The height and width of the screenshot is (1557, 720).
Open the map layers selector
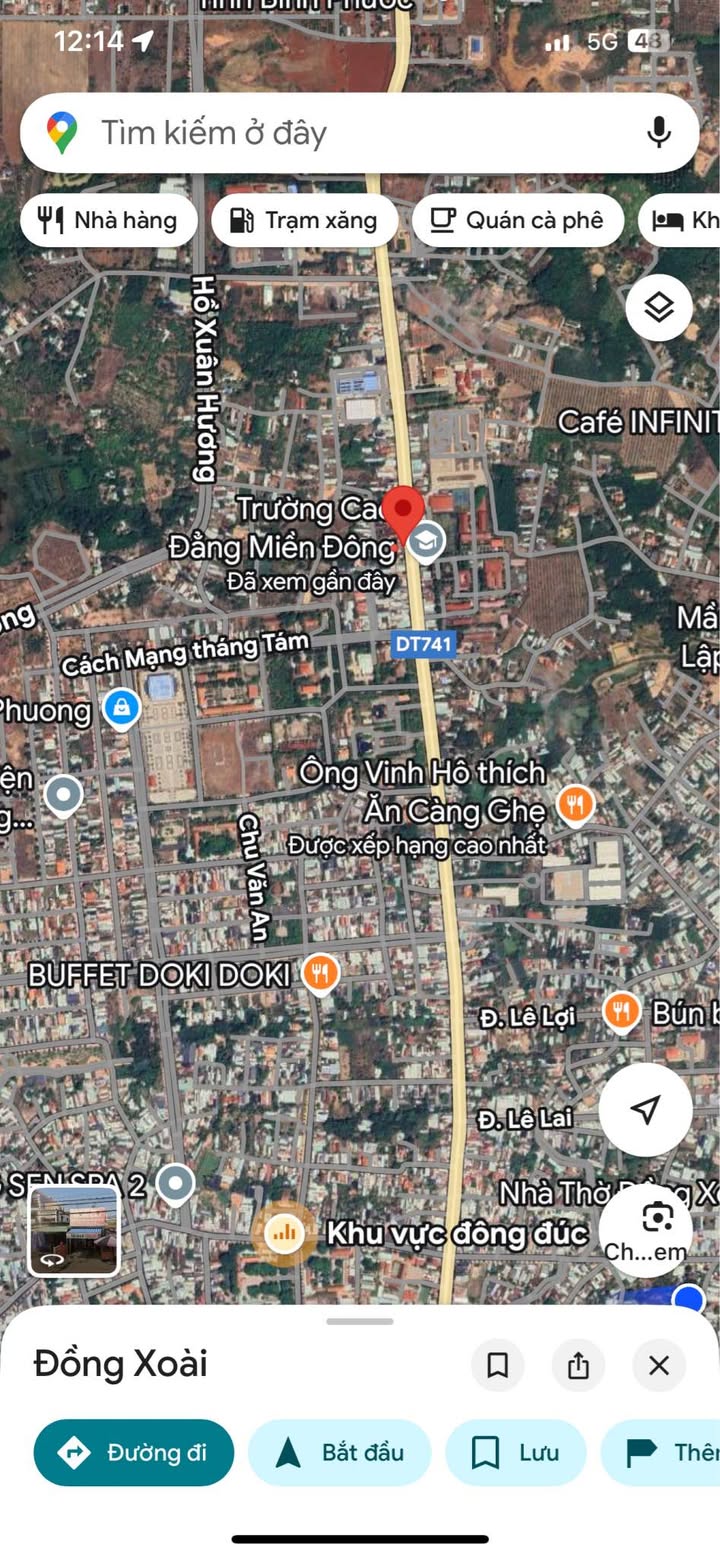click(659, 307)
